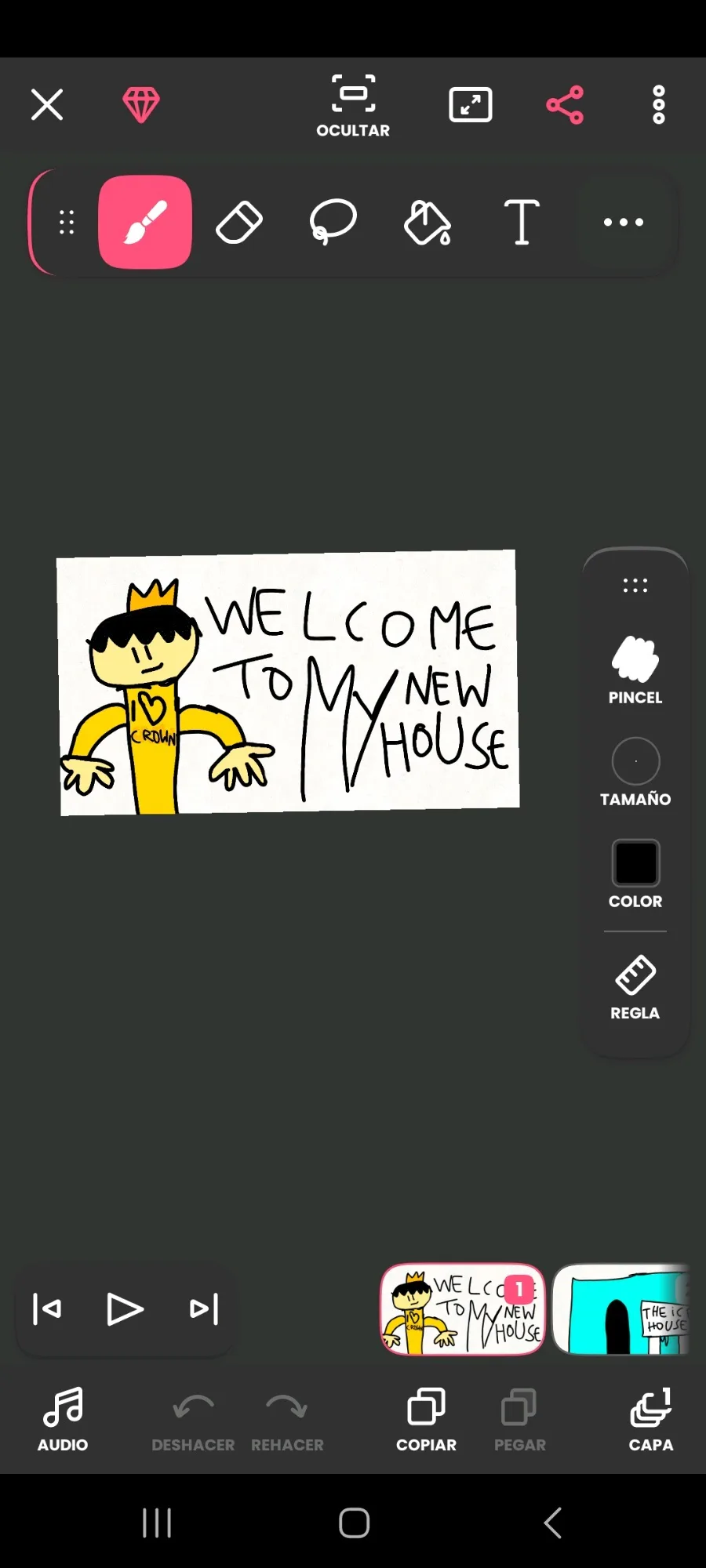Play the animation
Viewport: 706px width, 1568px height.
[125, 1308]
